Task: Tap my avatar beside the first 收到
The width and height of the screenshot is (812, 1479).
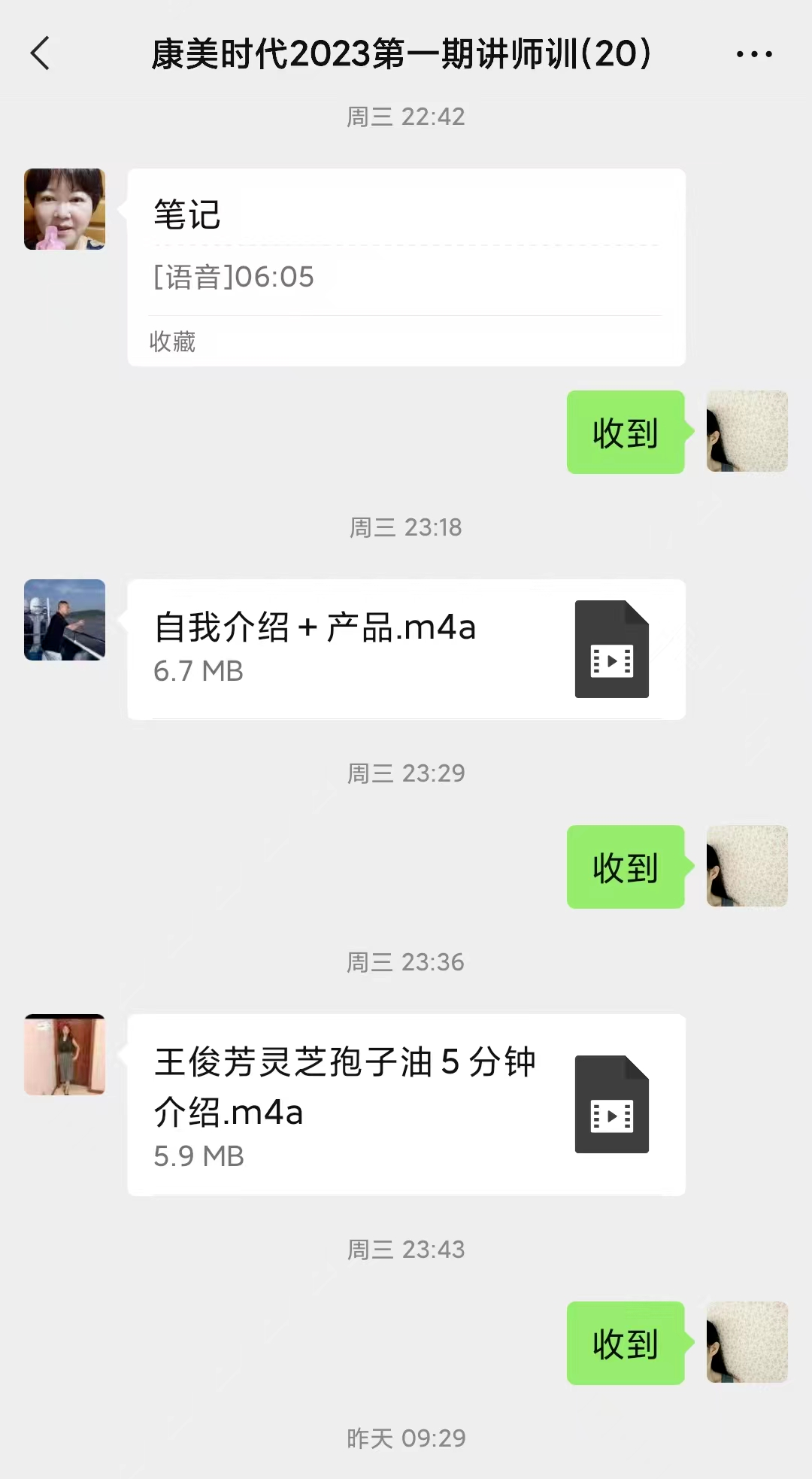Action: tap(747, 431)
